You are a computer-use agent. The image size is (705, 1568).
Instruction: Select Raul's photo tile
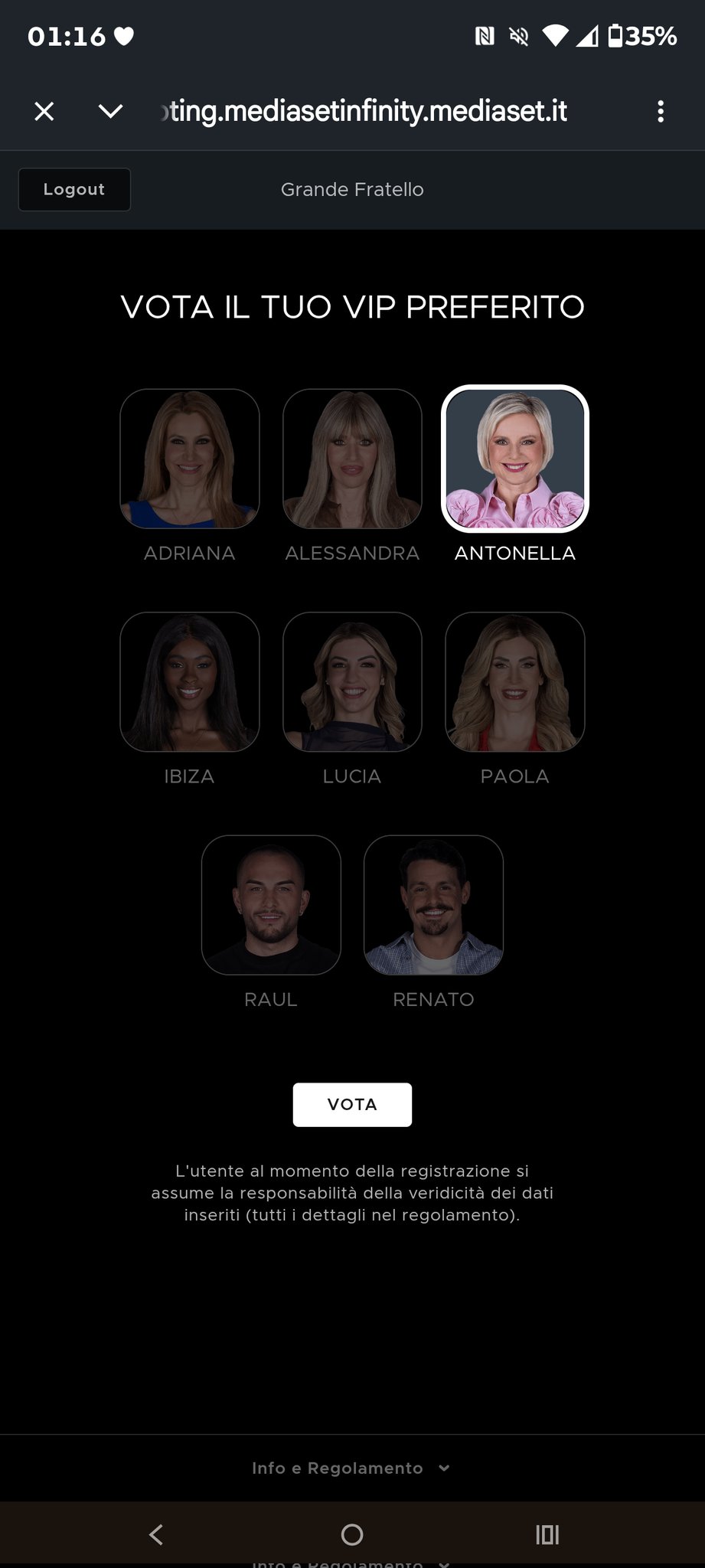[271, 904]
